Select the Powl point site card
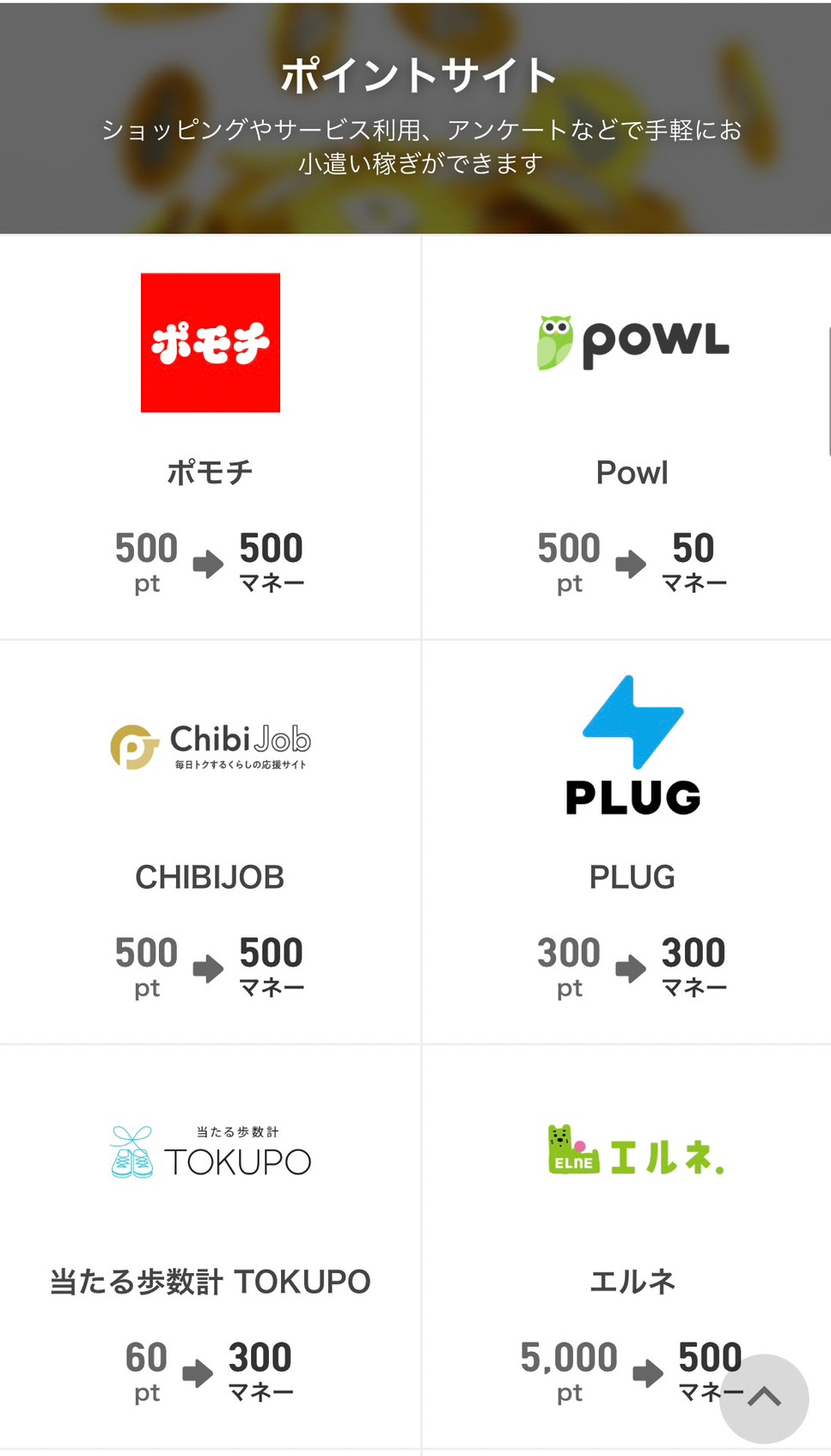This screenshot has width=831, height=1456. coord(632,436)
